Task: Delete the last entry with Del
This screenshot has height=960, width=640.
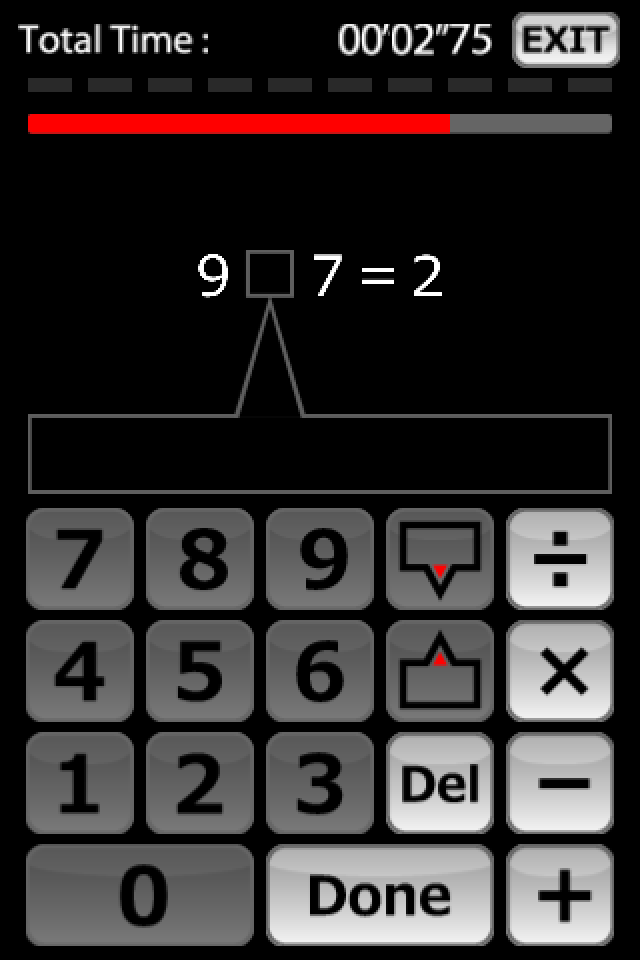Action: 440,783
